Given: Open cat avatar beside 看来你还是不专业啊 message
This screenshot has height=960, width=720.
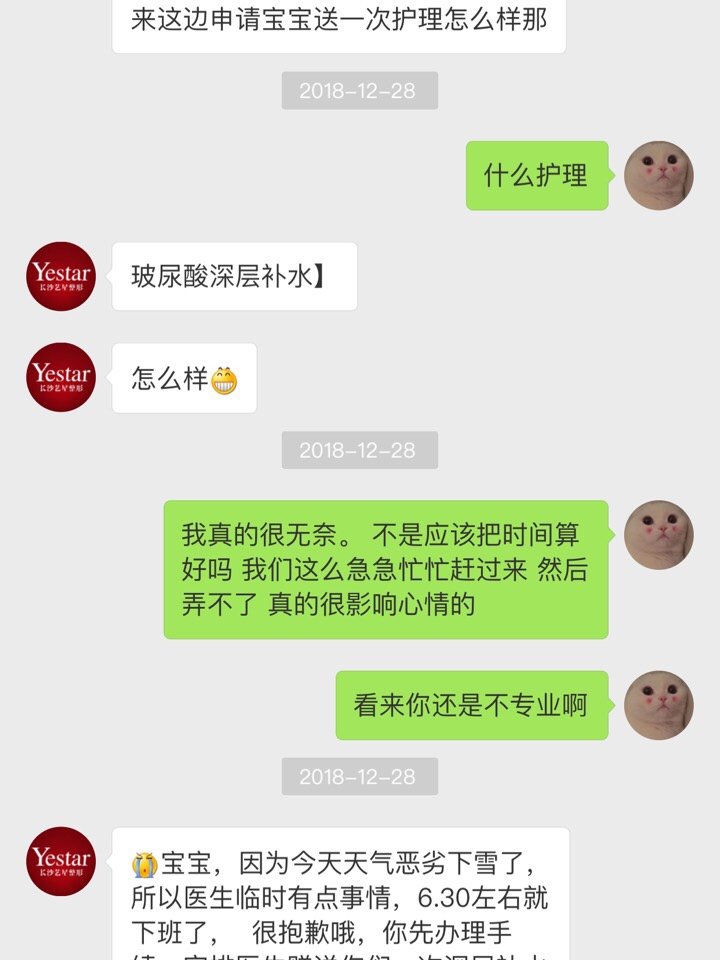Looking at the screenshot, I should 658,705.
